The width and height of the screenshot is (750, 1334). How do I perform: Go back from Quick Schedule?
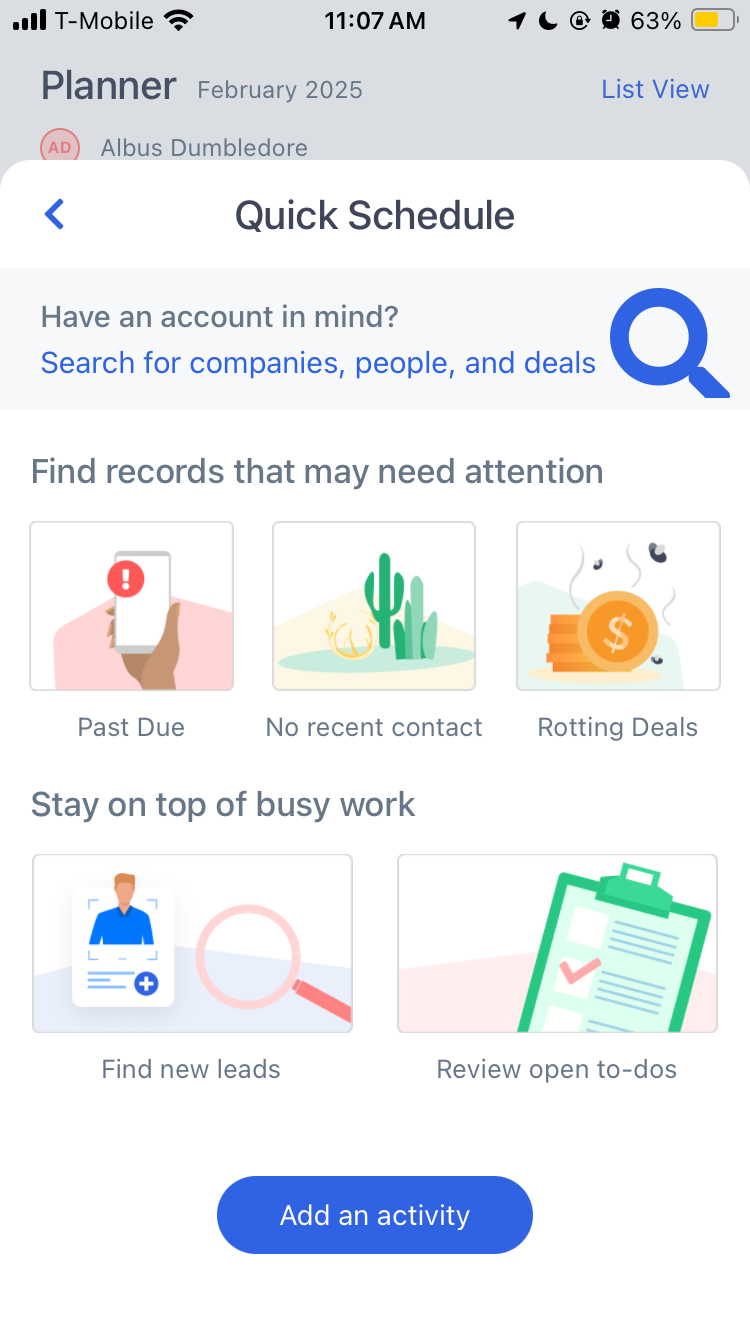55,214
